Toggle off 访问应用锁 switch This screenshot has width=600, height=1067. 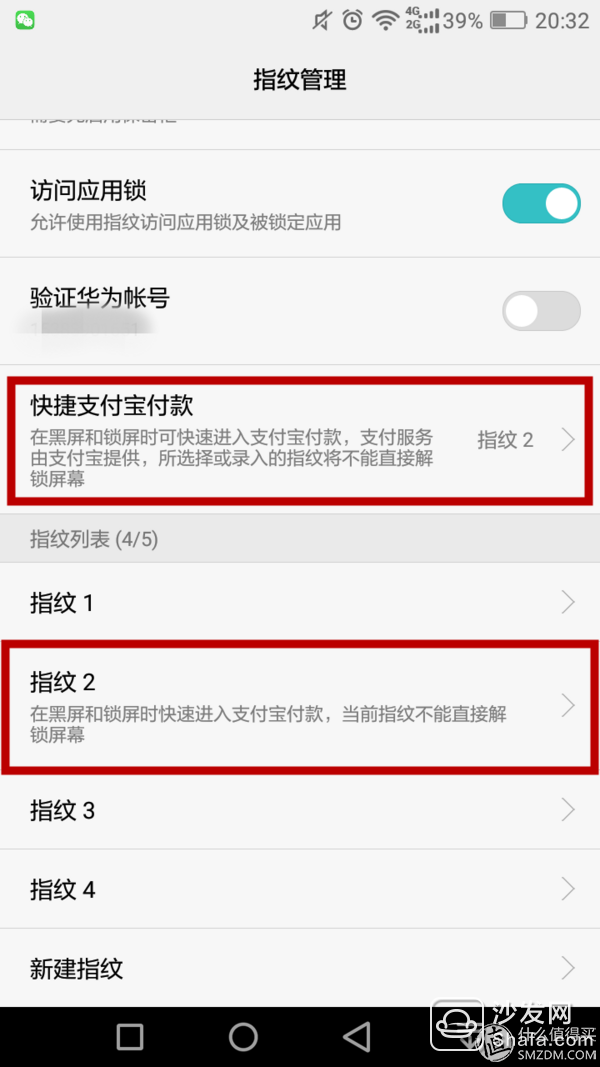click(x=541, y=203)
